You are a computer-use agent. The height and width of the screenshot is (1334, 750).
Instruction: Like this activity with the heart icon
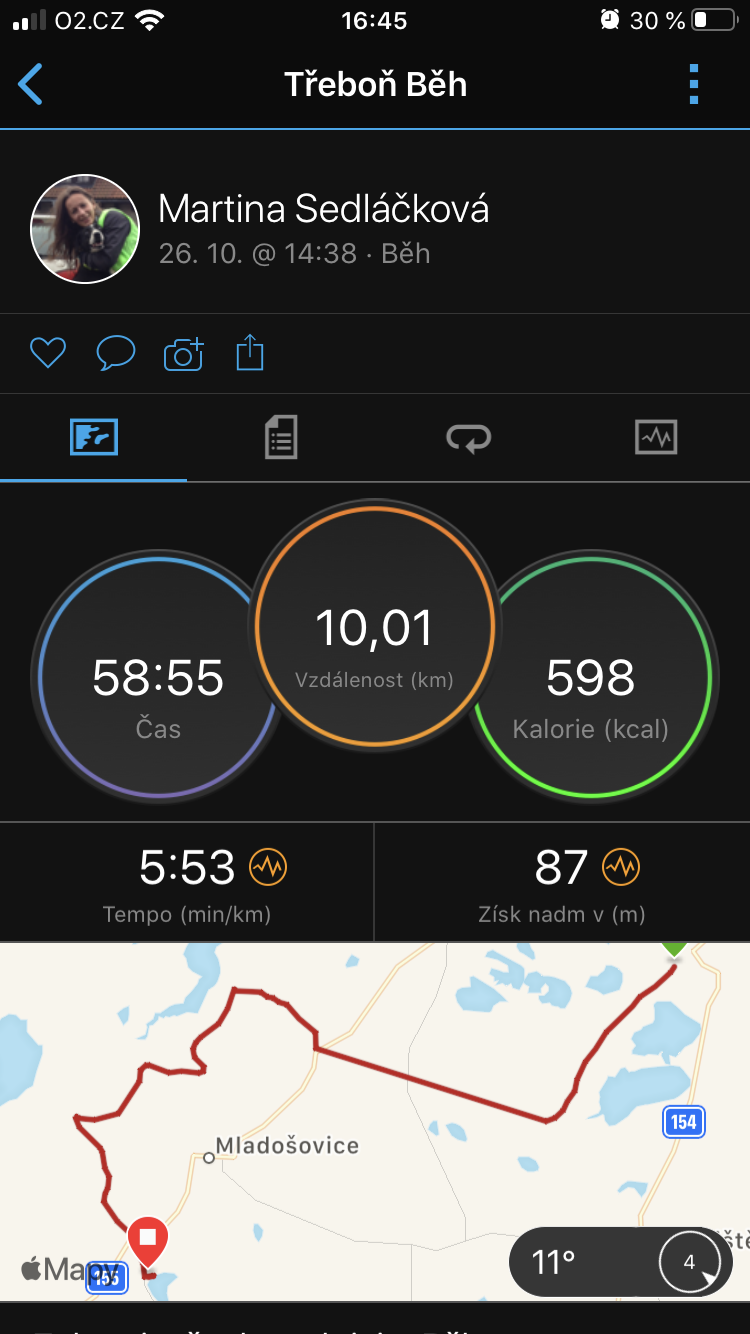pyautogui.click(x=48, y=353)
